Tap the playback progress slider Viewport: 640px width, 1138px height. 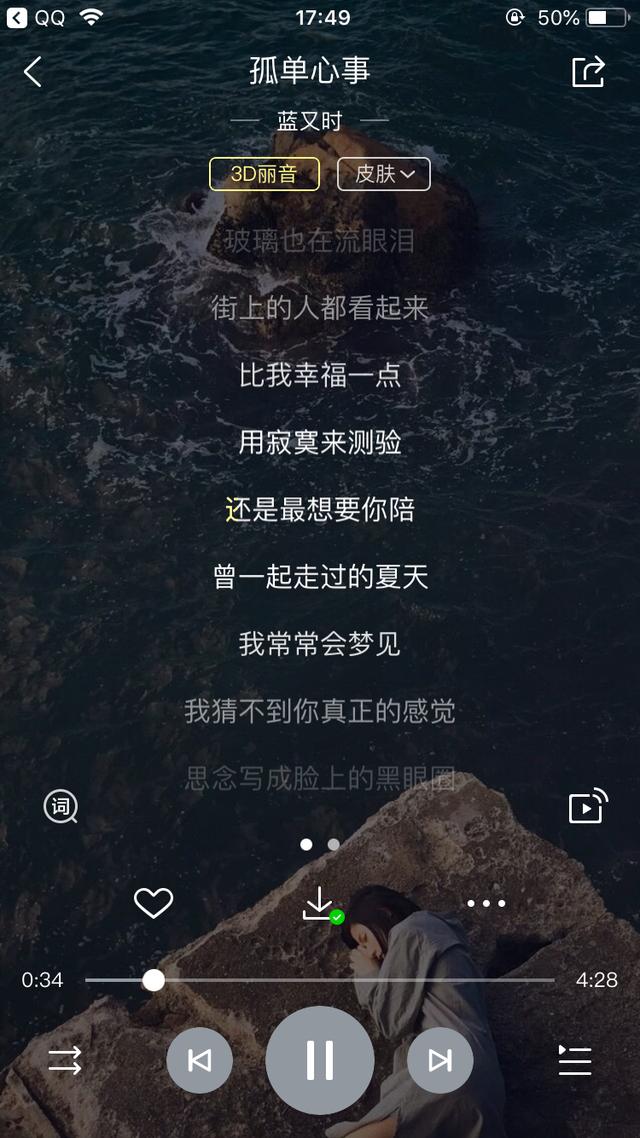click(x=319, y=980)
